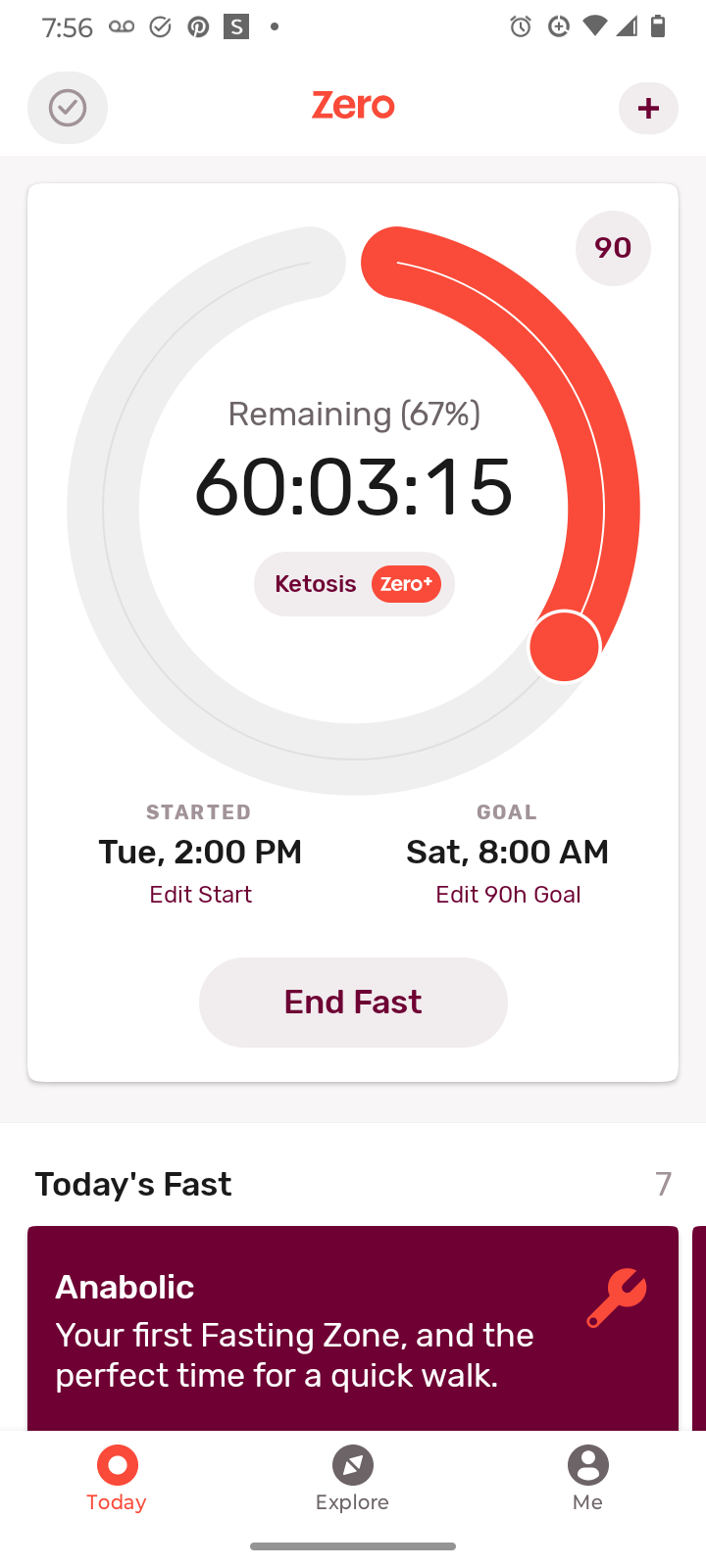This screenshot has height=1568, width=706.
Task: Tap Edit Start to change the start time
Action: [x=200, y=895]
